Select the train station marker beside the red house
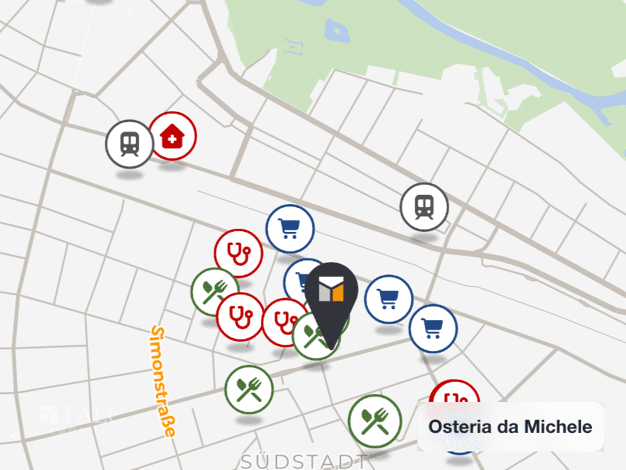The height and width of the screenshot is (470, 626). click(129, 143)
